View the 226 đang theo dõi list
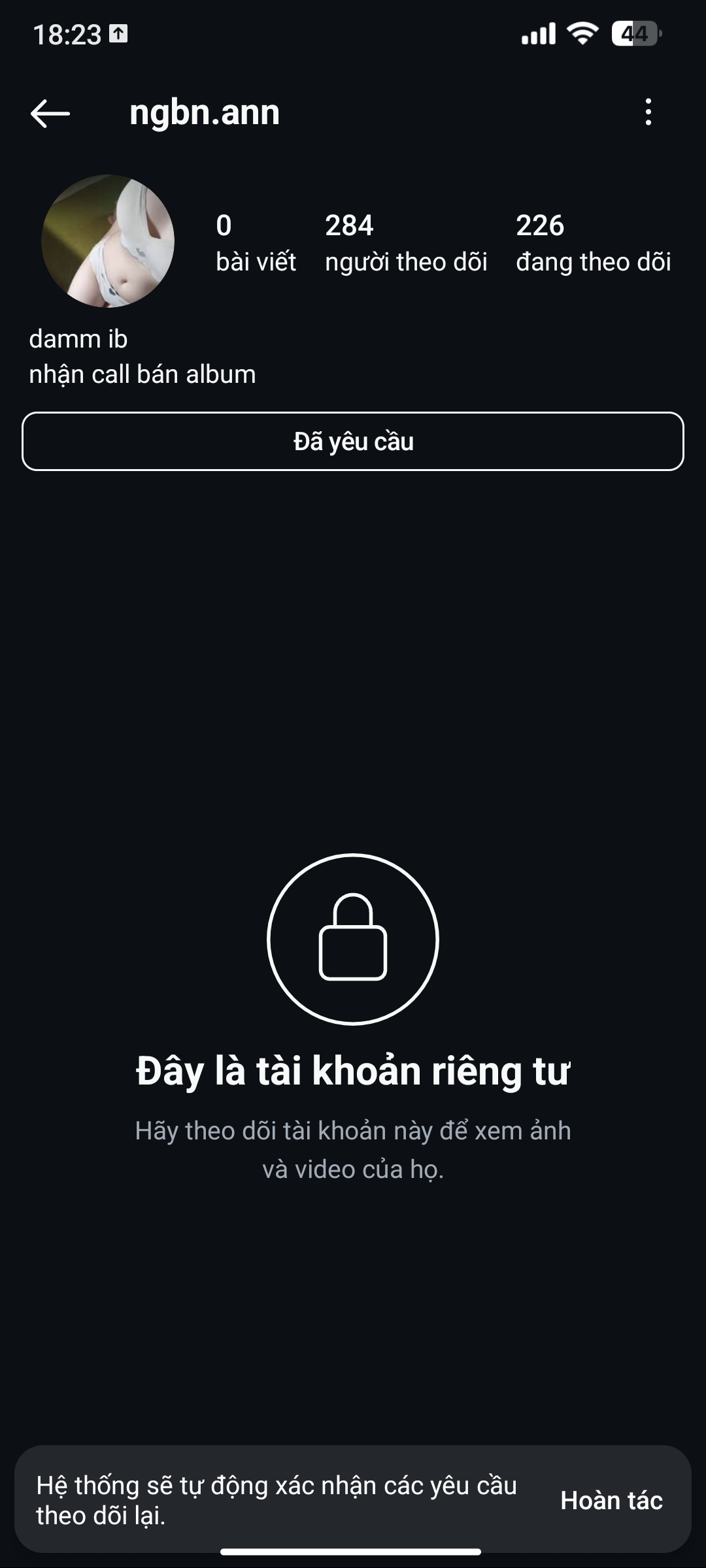This screenshot has width=706, height=1568. pyautogui.click(x=593, y=243)
